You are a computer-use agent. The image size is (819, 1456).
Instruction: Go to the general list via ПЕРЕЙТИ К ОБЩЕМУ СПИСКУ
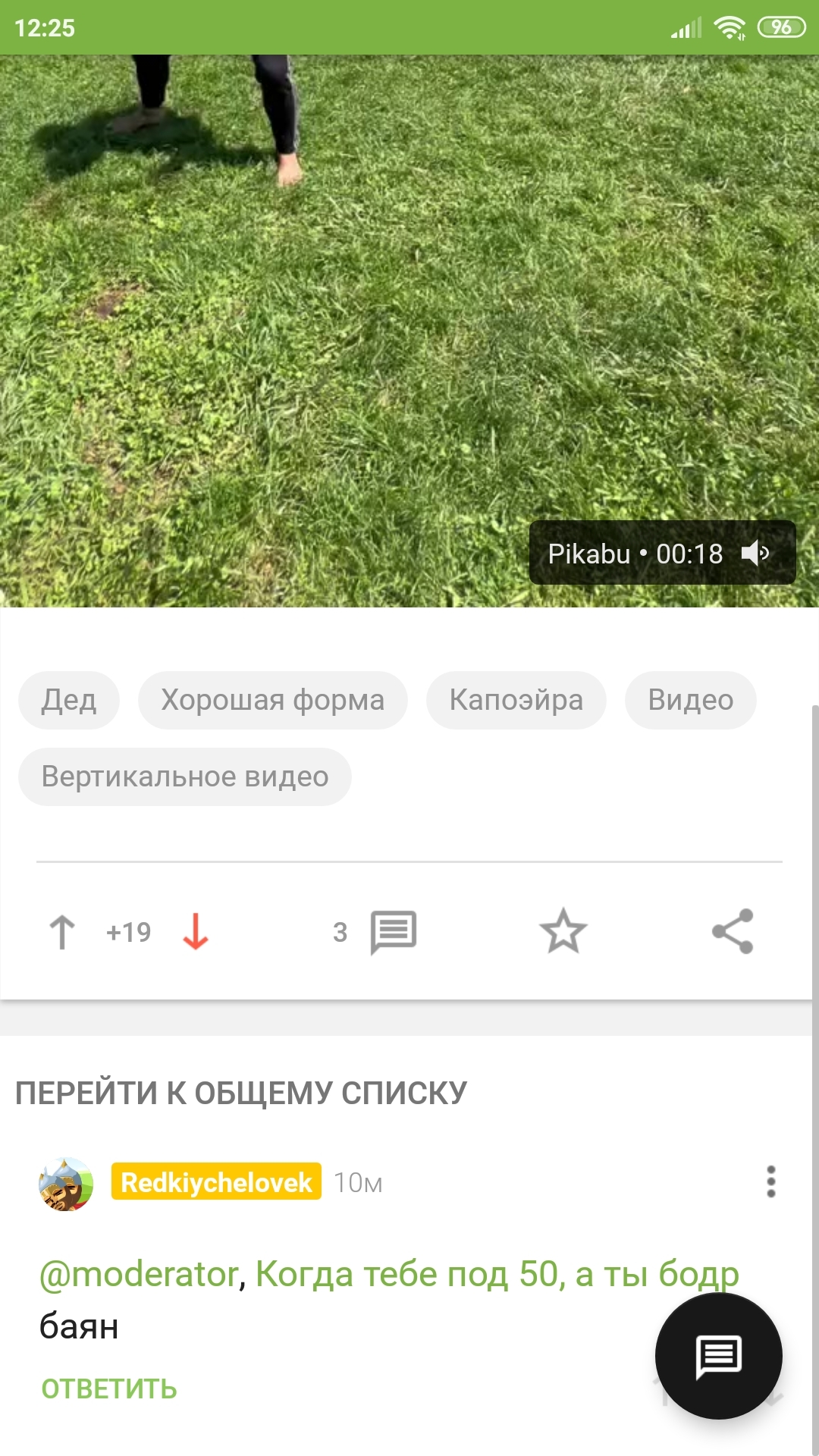(241, 1094)
